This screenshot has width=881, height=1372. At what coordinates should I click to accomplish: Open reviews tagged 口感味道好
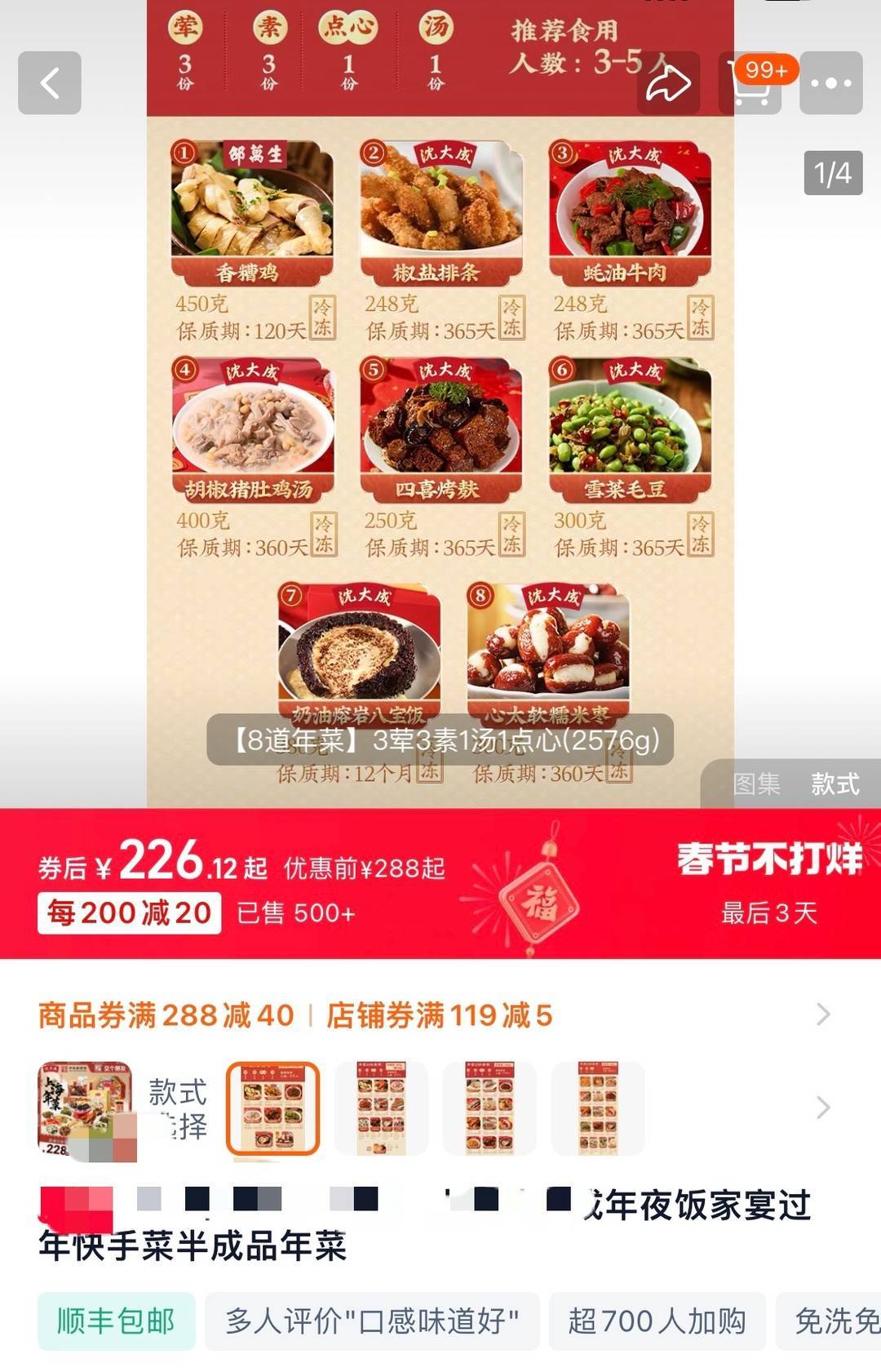click(372, 1321)
